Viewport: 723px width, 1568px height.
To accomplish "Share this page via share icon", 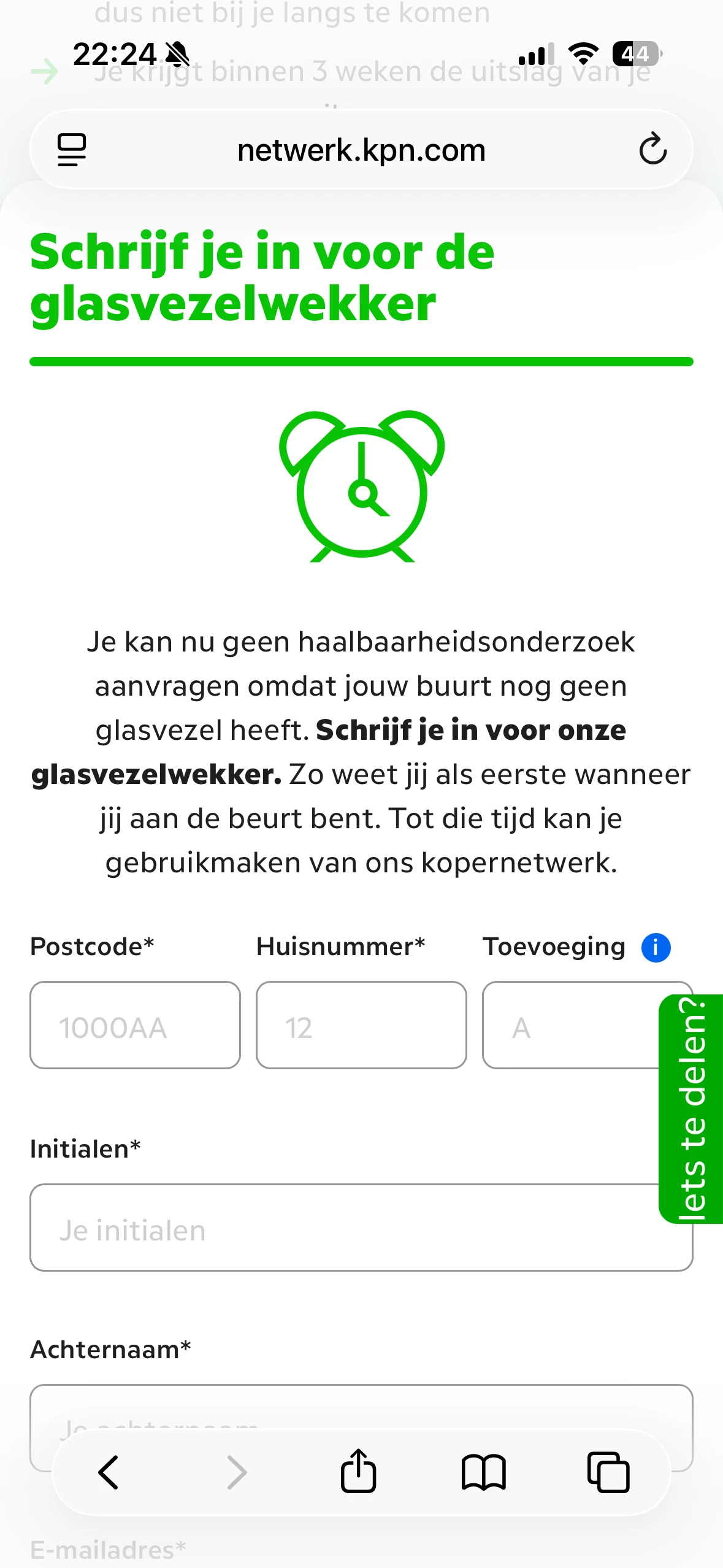I will click(358, 1472).
